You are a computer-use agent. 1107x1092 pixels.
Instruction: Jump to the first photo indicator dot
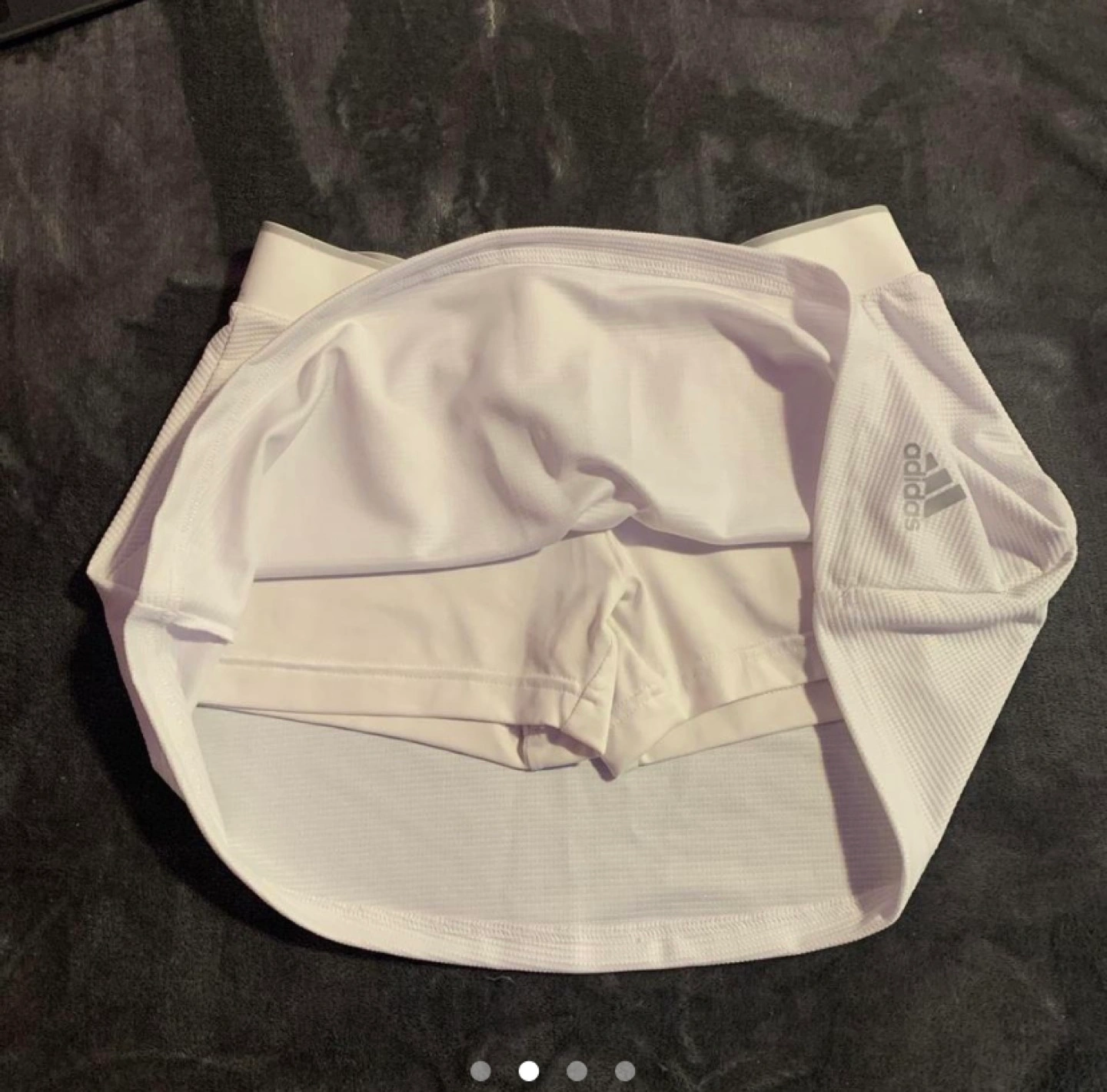pos(480,1070)
